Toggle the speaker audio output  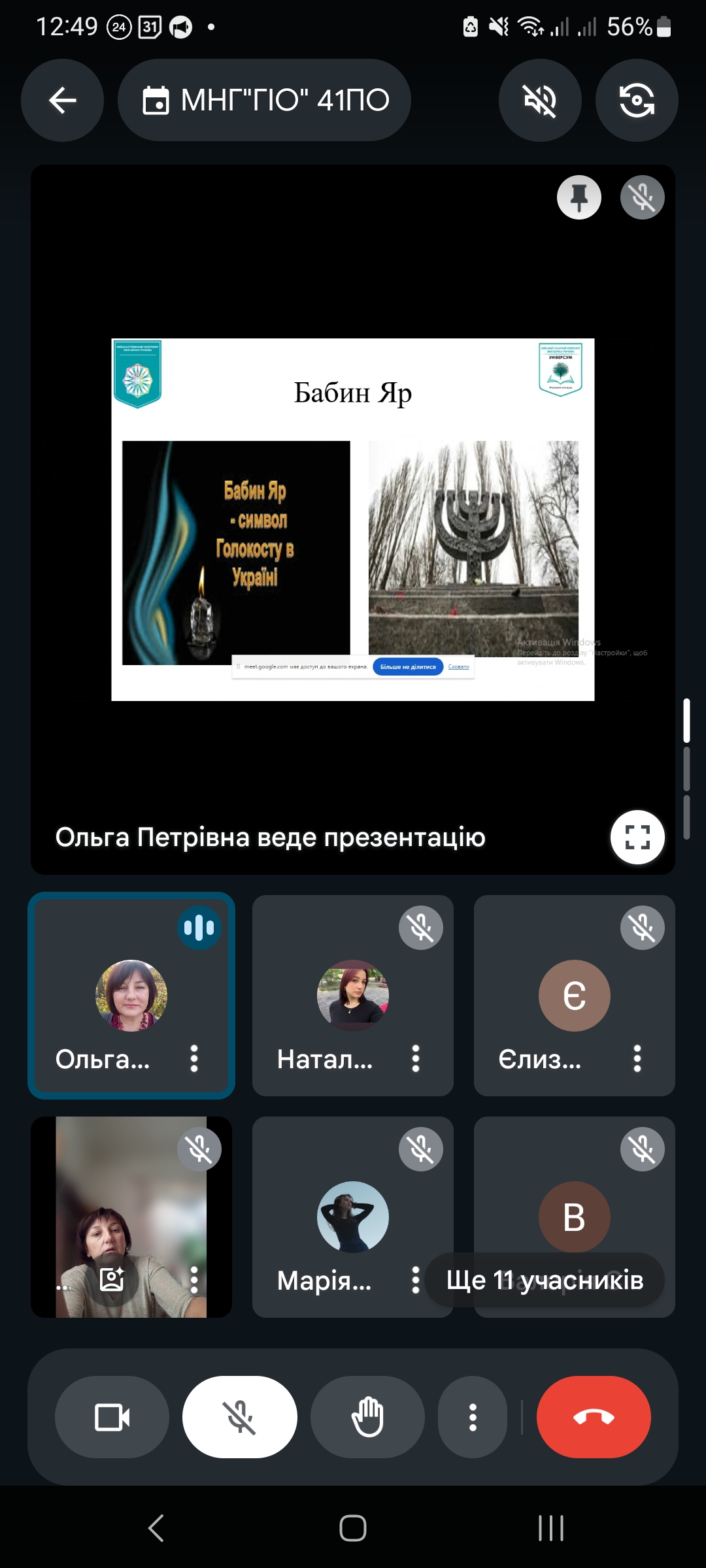pos(540,101)
